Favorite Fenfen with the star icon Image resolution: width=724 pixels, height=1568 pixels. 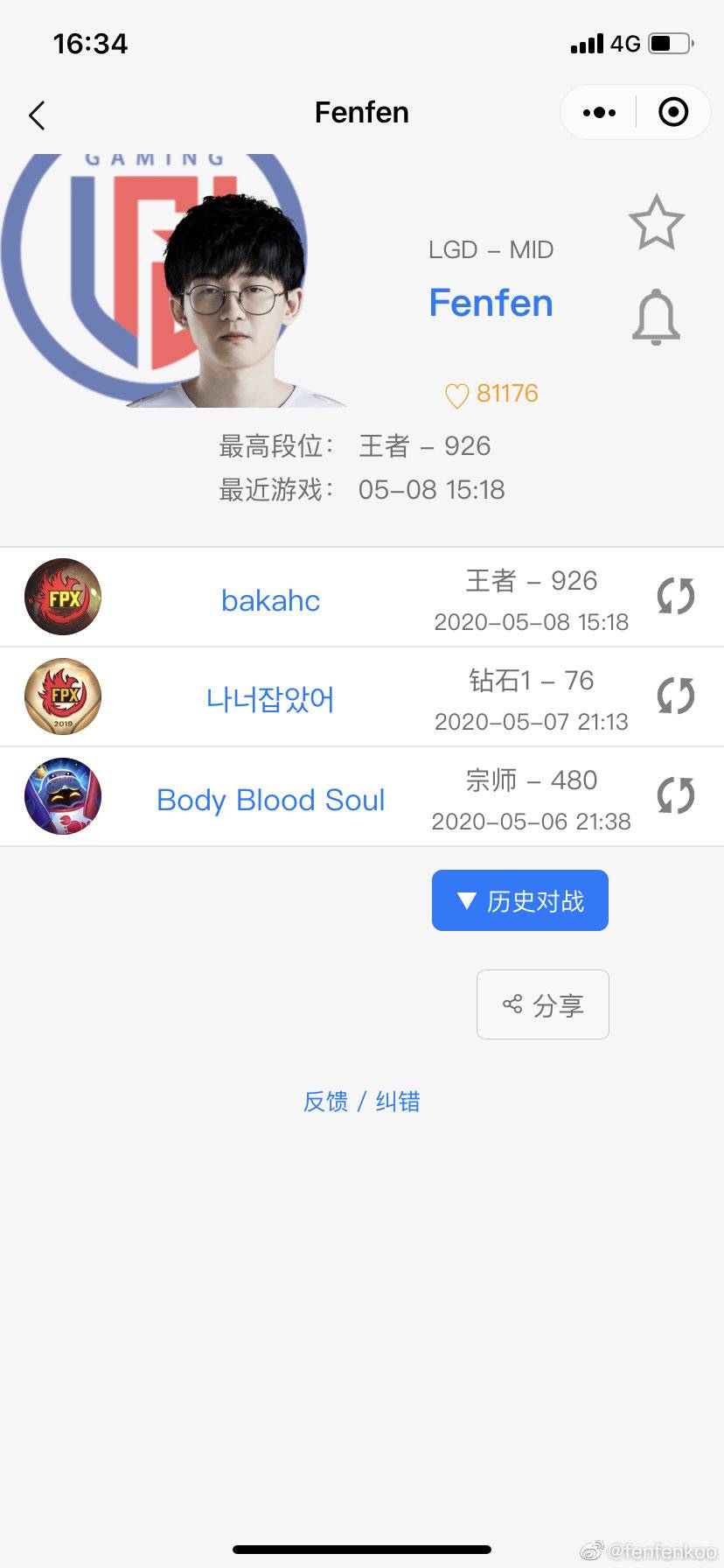pyautogui.click(x=656, y=223)
